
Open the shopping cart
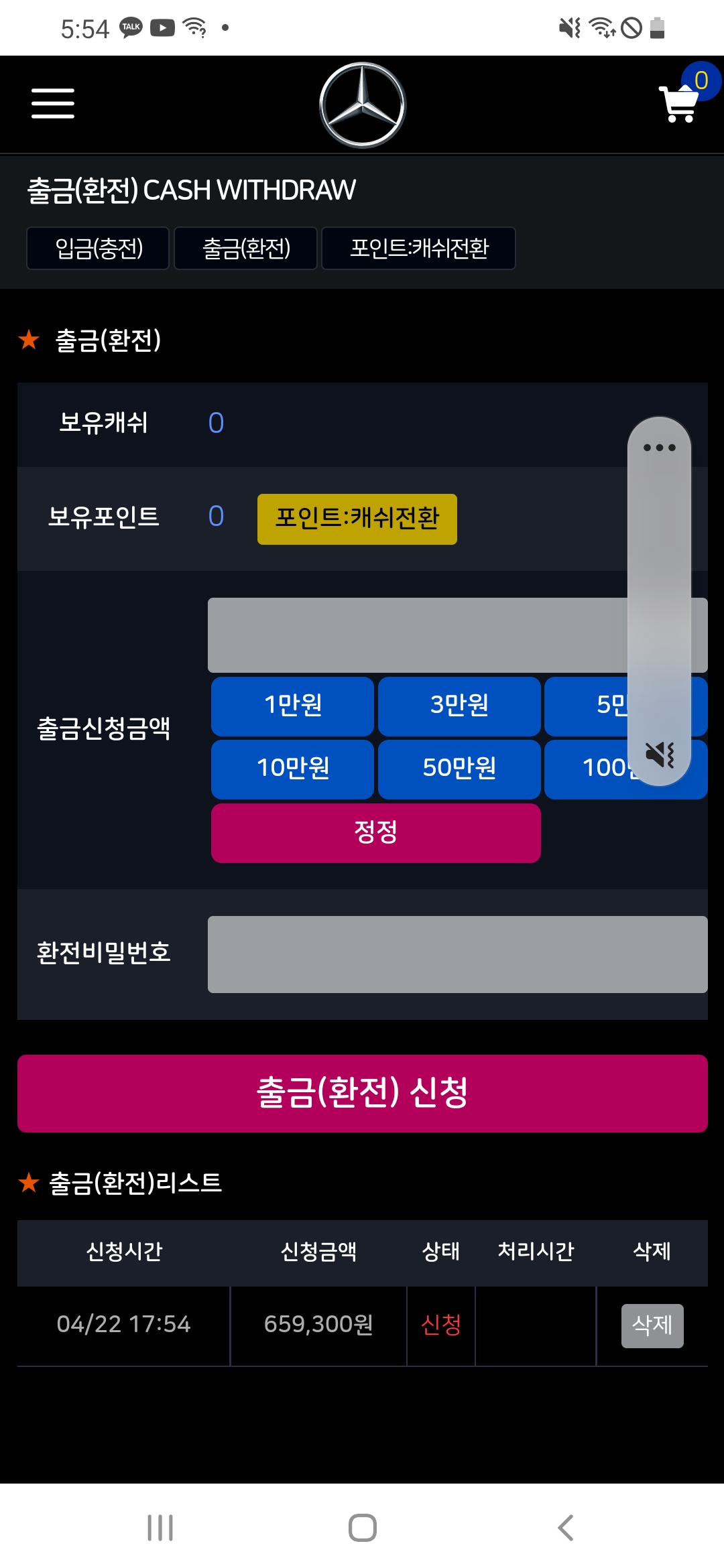pos(680,103)
